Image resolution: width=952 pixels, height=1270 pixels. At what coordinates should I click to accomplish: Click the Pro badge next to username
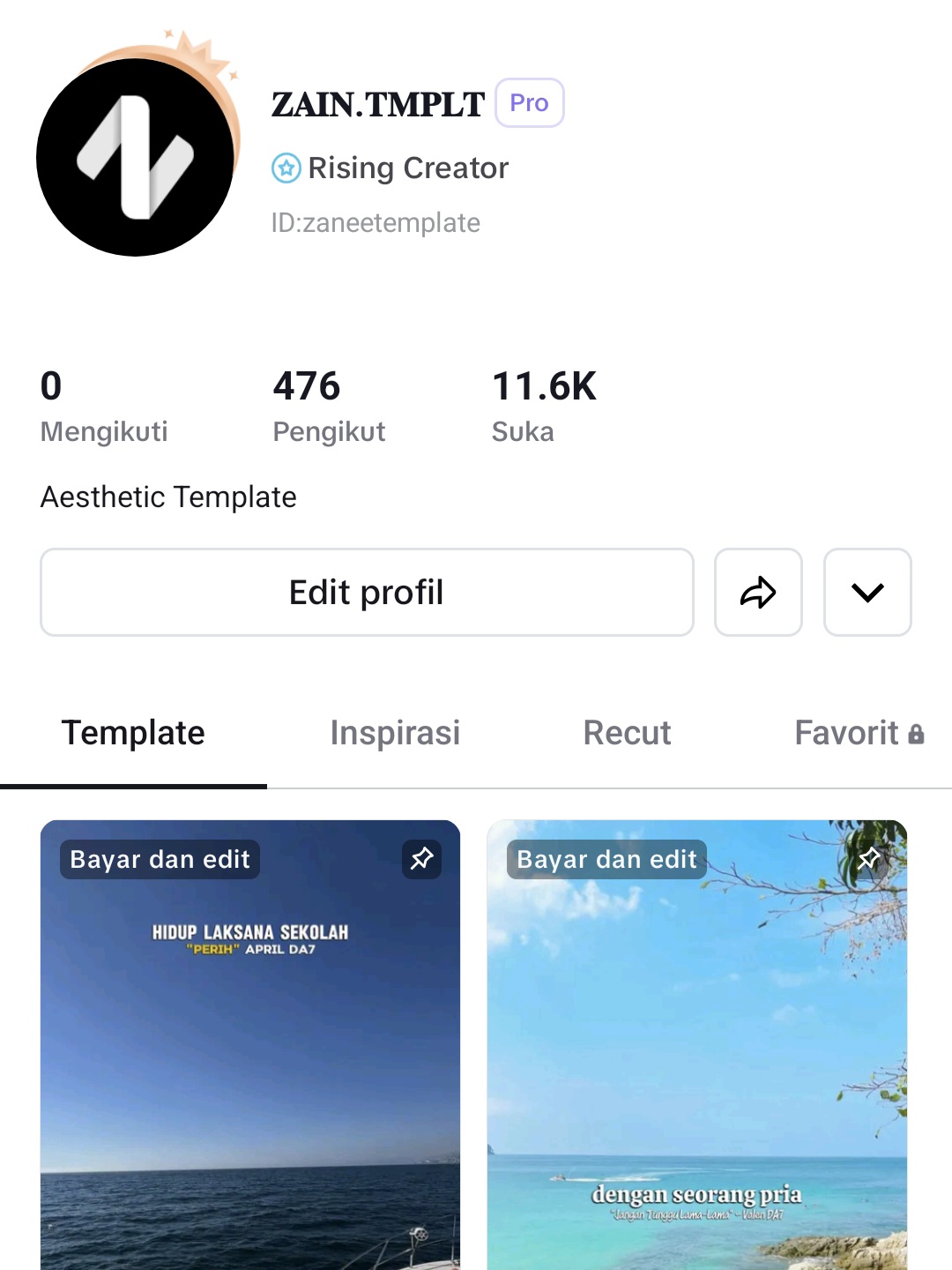click(x=529, y=102)
